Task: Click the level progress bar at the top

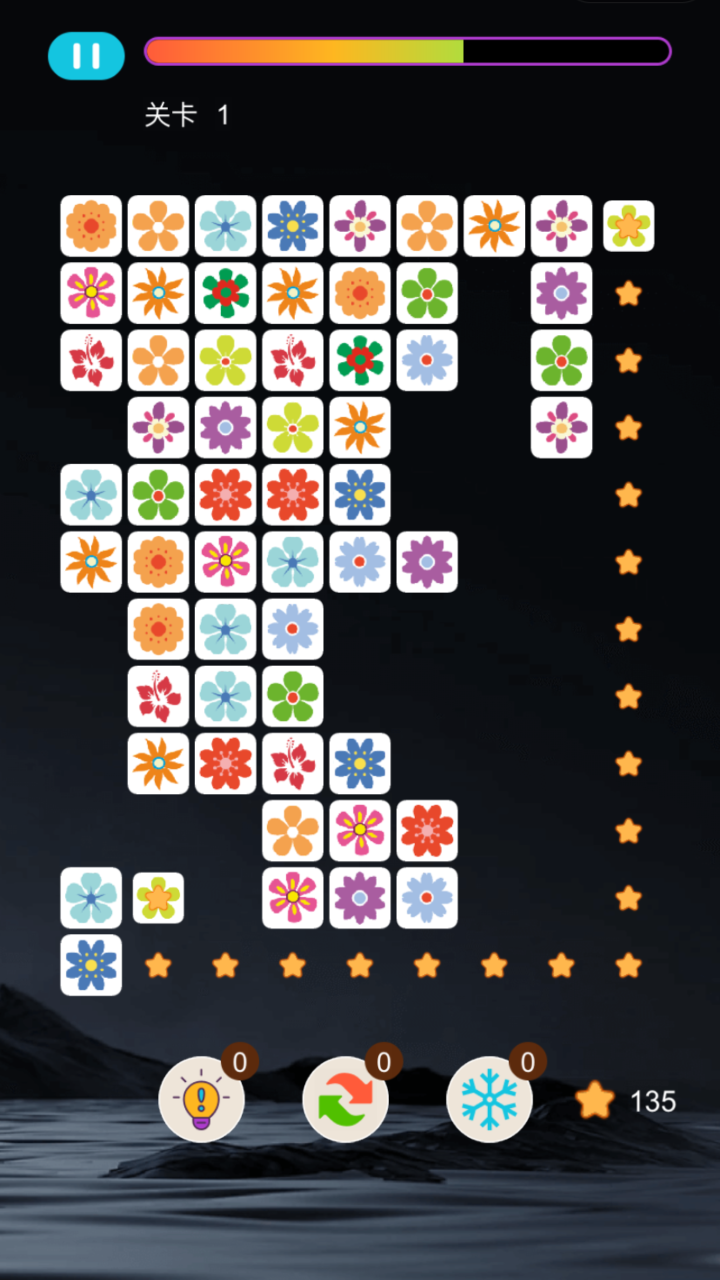Action: click(x=408, y=51)
